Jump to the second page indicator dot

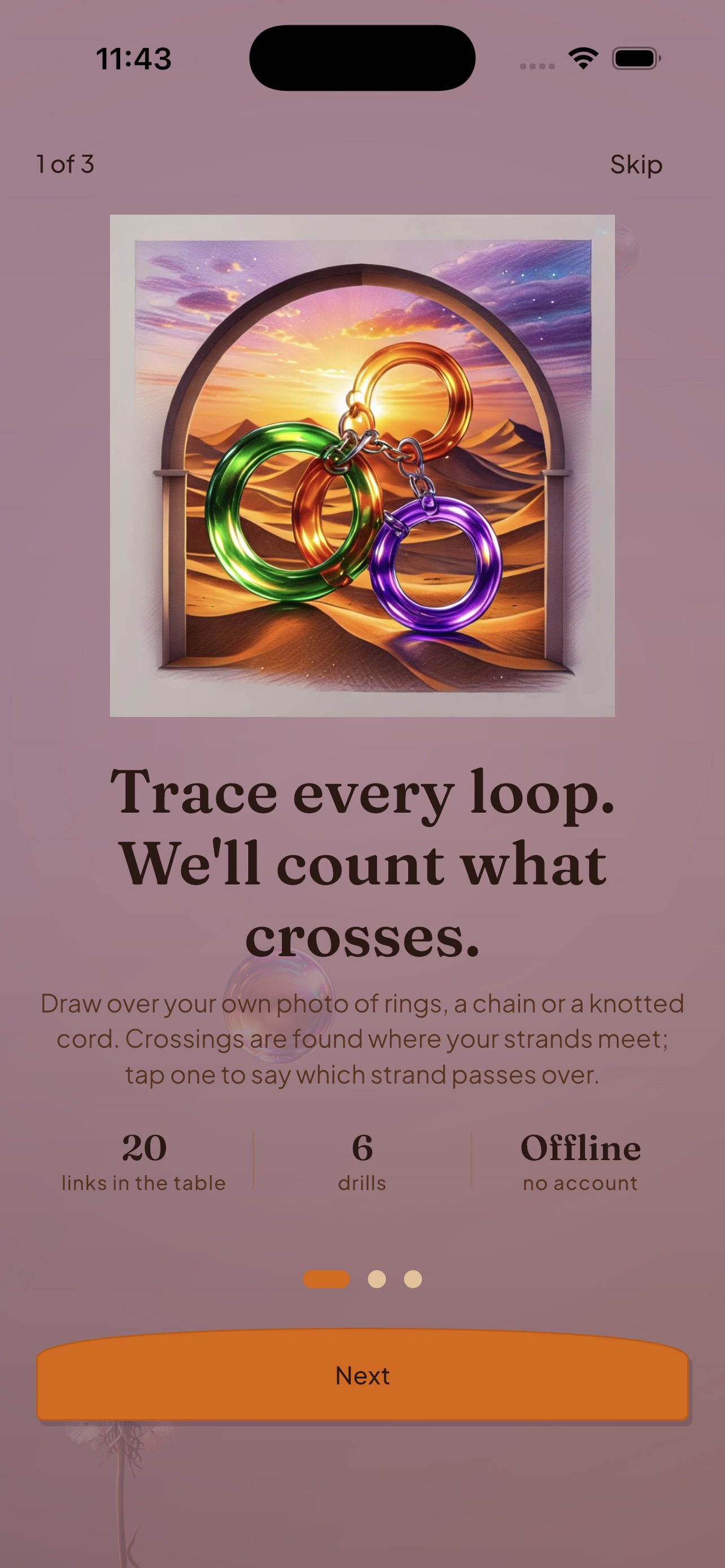click(377, 1279)
